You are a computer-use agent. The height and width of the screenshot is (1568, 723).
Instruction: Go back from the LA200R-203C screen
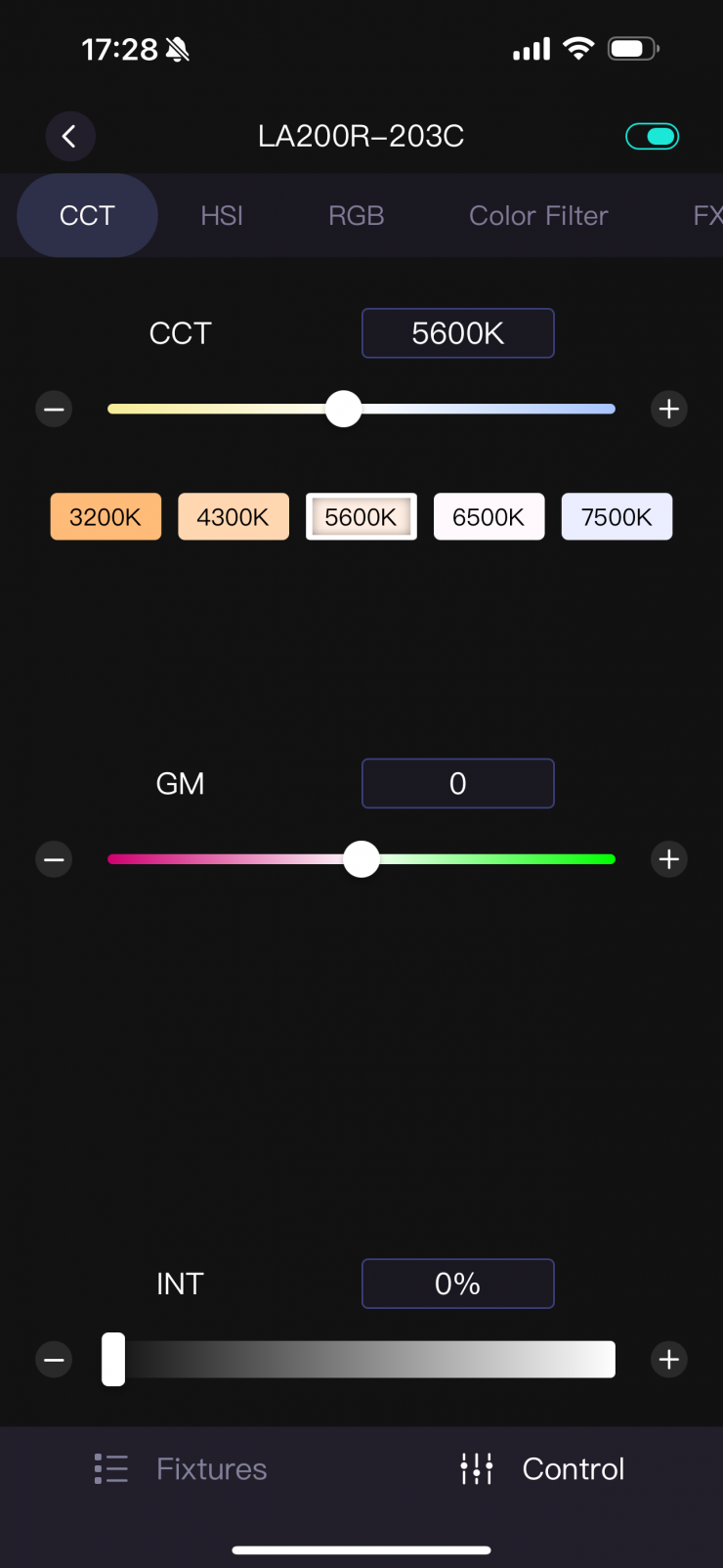pos(69,137)
